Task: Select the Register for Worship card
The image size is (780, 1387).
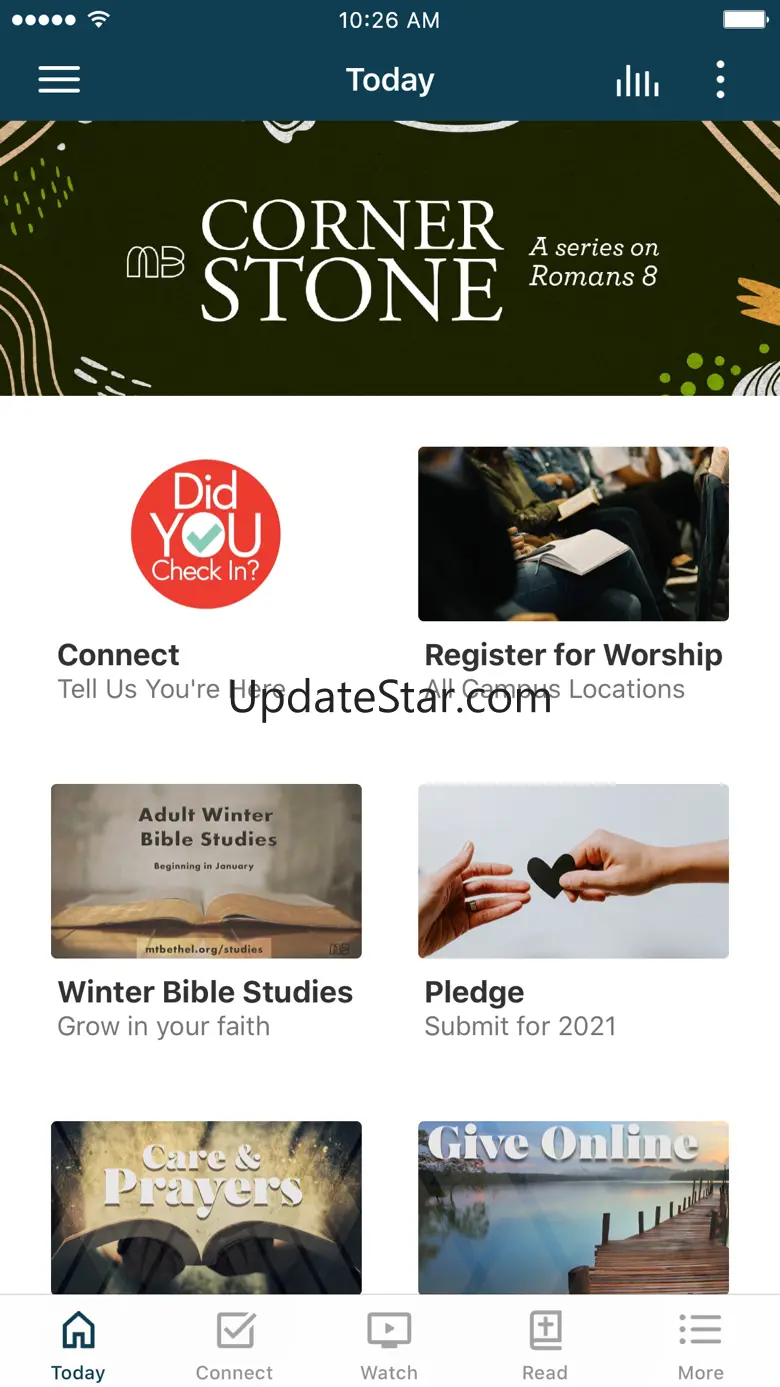Action: (x=573, y=535)
